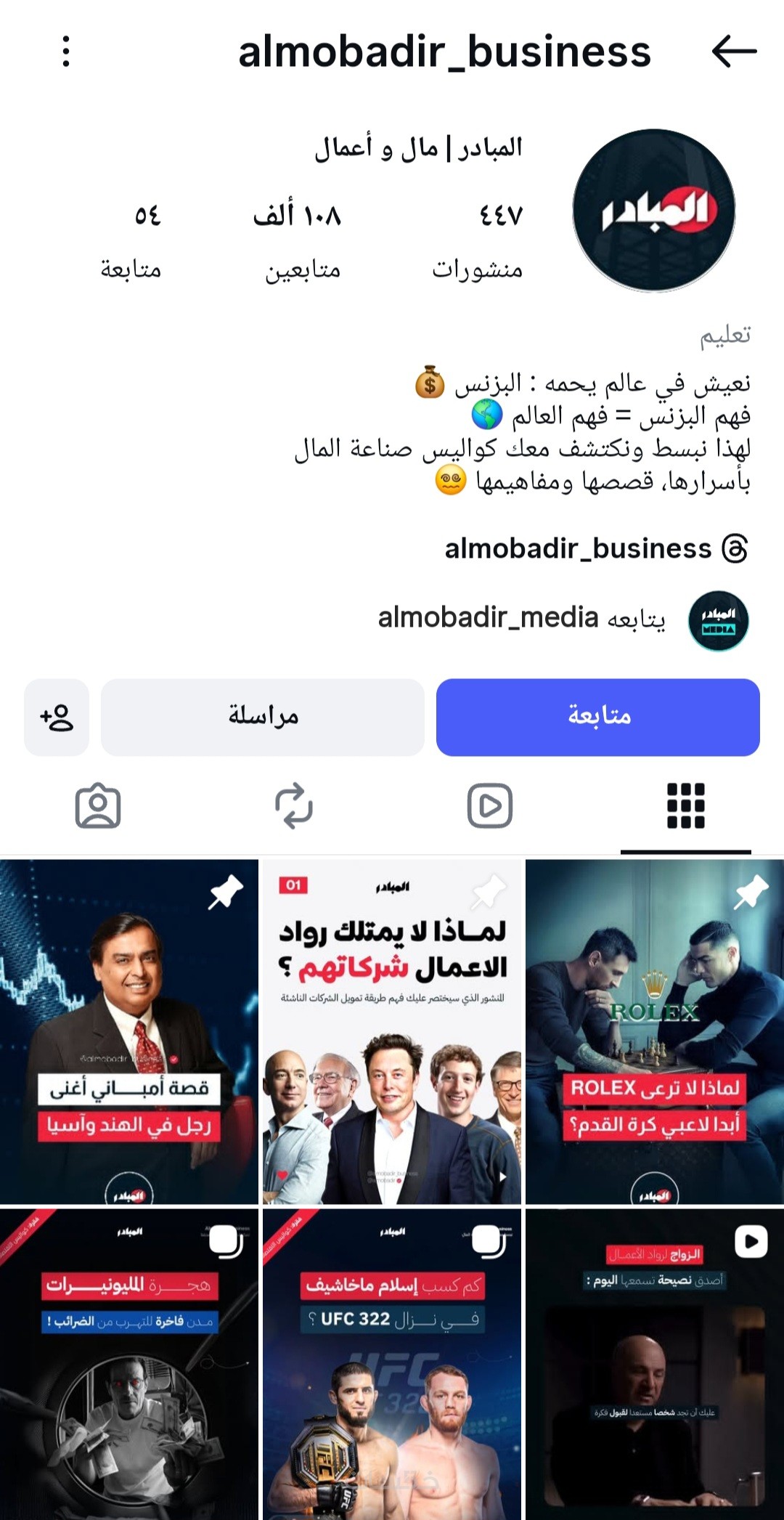Image resolution: width=784 pixels, height=1520 pixels.
Task: Message the account via مراسلة
Action: 263,717
